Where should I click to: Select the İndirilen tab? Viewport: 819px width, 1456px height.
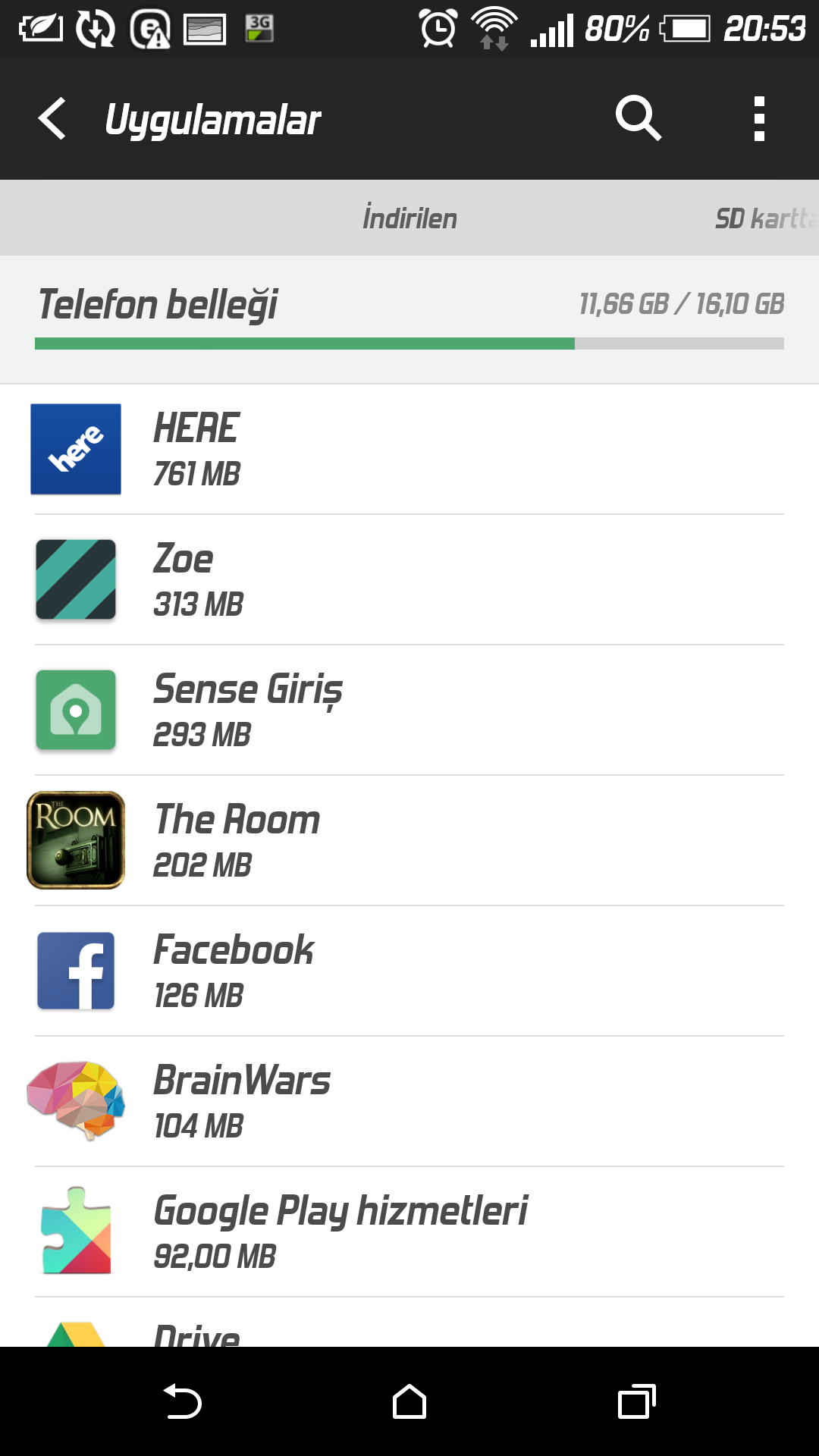tap(409, 218)
